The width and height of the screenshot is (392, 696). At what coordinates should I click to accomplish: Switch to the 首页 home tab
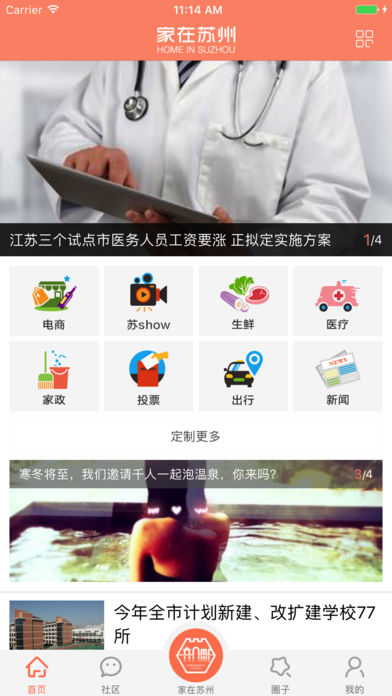pyautogui.click(x=36, y=674)
